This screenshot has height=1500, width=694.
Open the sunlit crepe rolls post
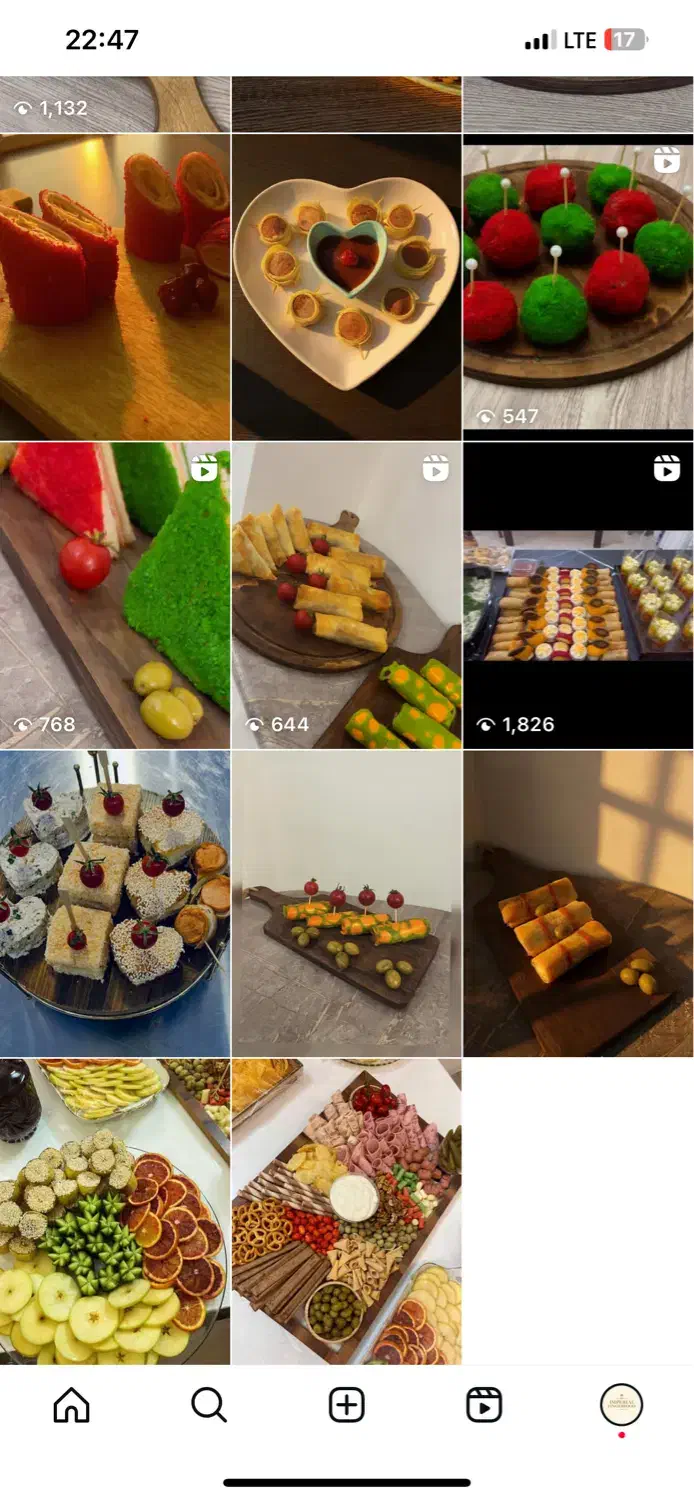[578, 904]
